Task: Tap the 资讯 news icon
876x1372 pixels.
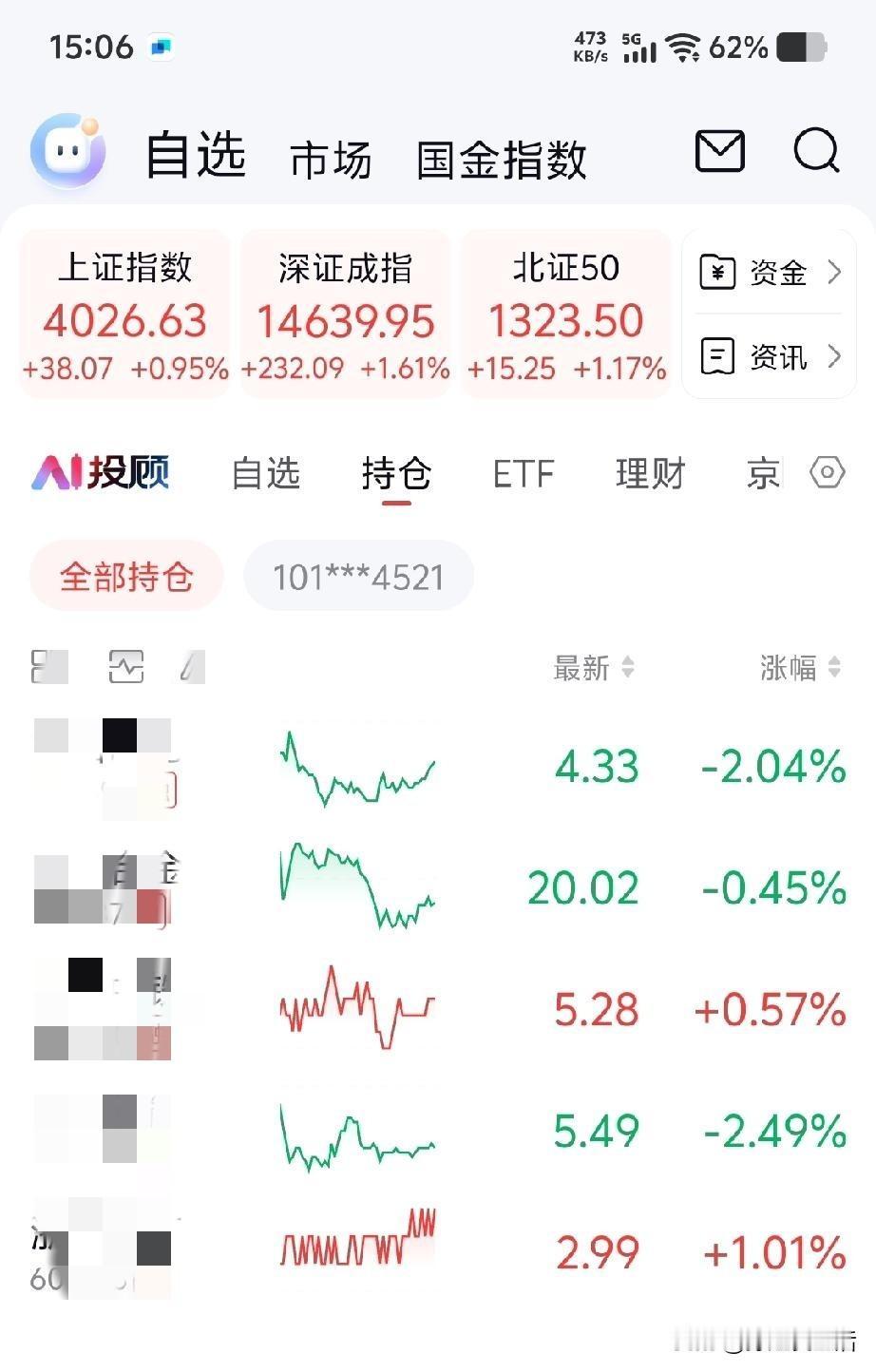Action: tap(720, 357)
